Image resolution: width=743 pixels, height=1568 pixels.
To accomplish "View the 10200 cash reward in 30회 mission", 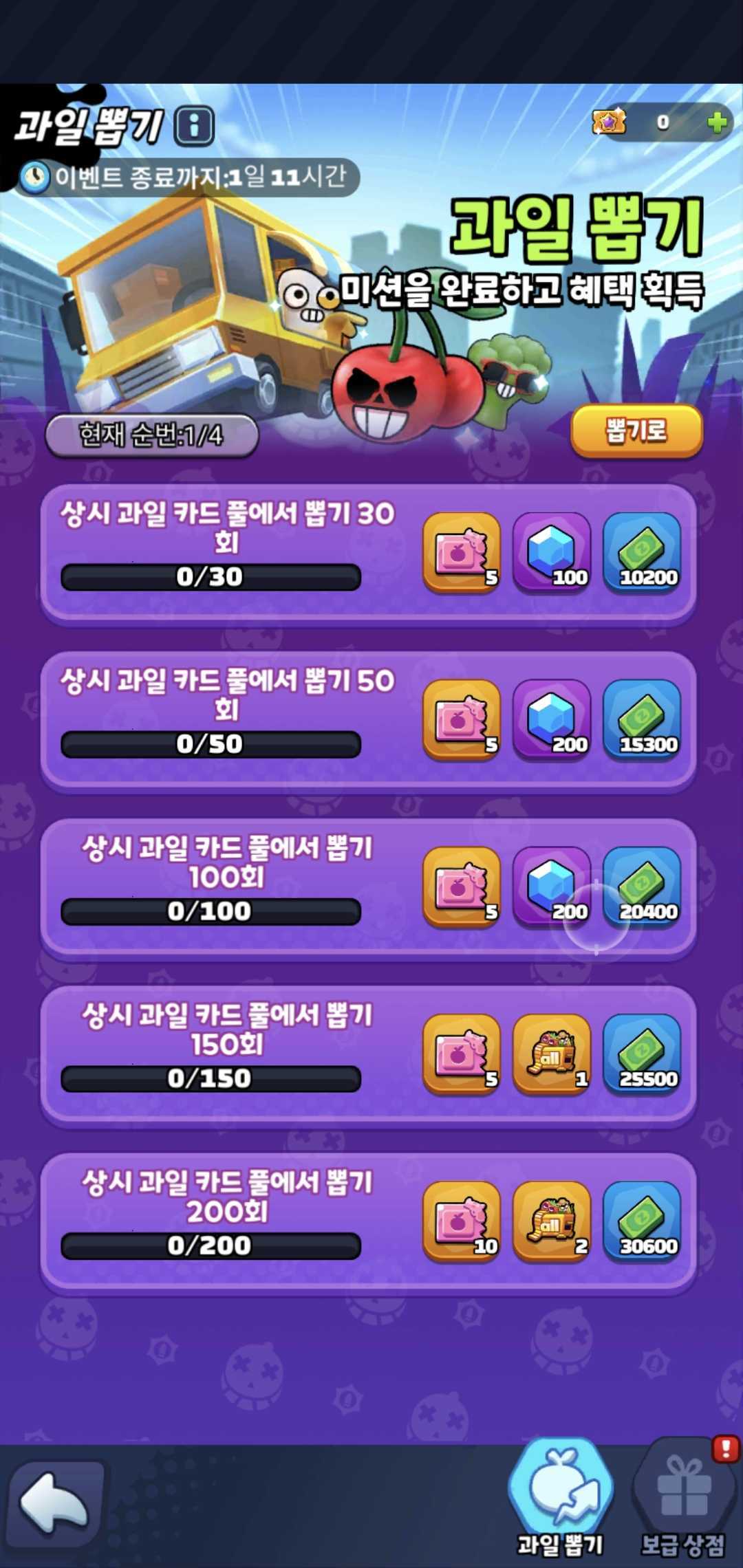I will click(x=642, y=553).
